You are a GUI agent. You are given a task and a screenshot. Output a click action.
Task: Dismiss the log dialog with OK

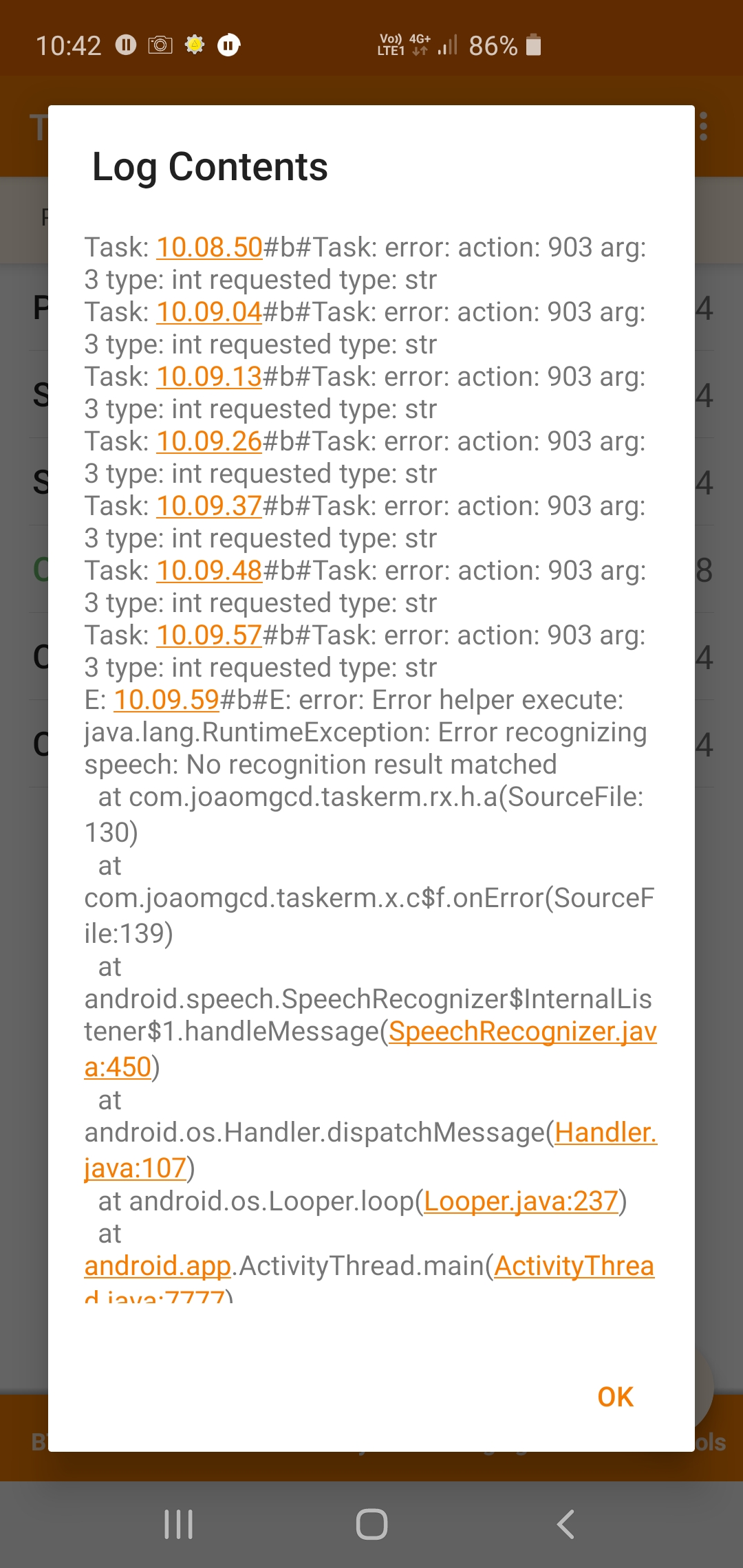coord(615,1397)
